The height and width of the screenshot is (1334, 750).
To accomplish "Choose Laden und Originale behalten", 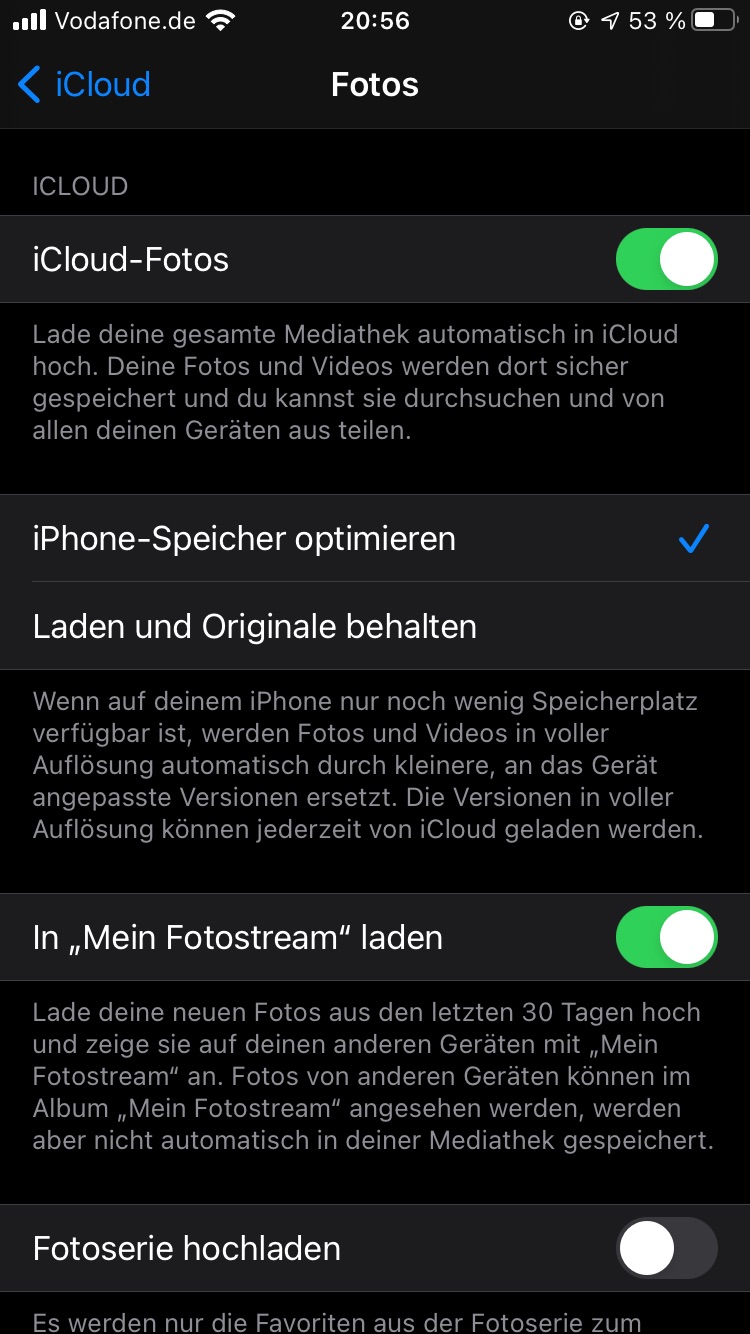I will click(255, 627).
